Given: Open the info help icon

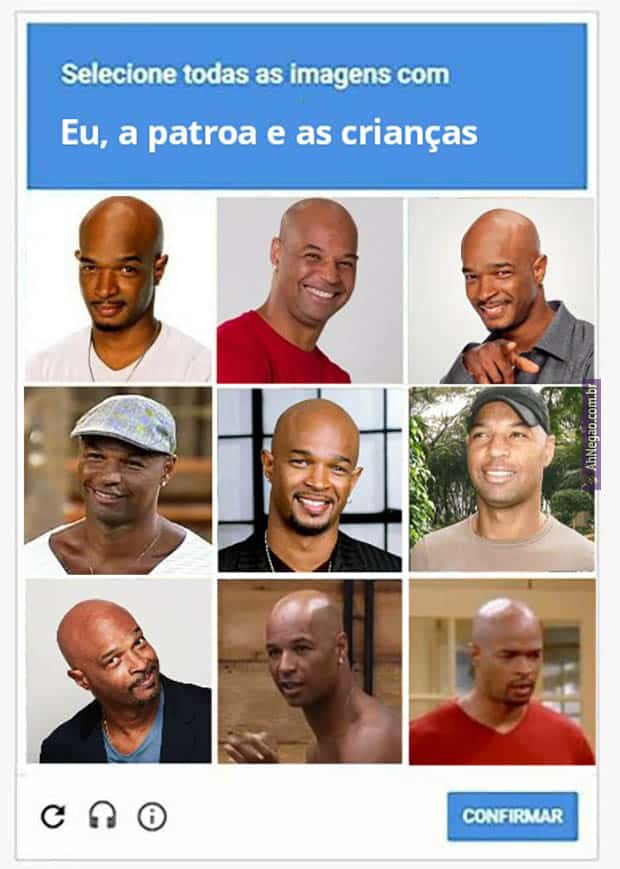Looking at the screenshot, I should [x=152, y=817].
